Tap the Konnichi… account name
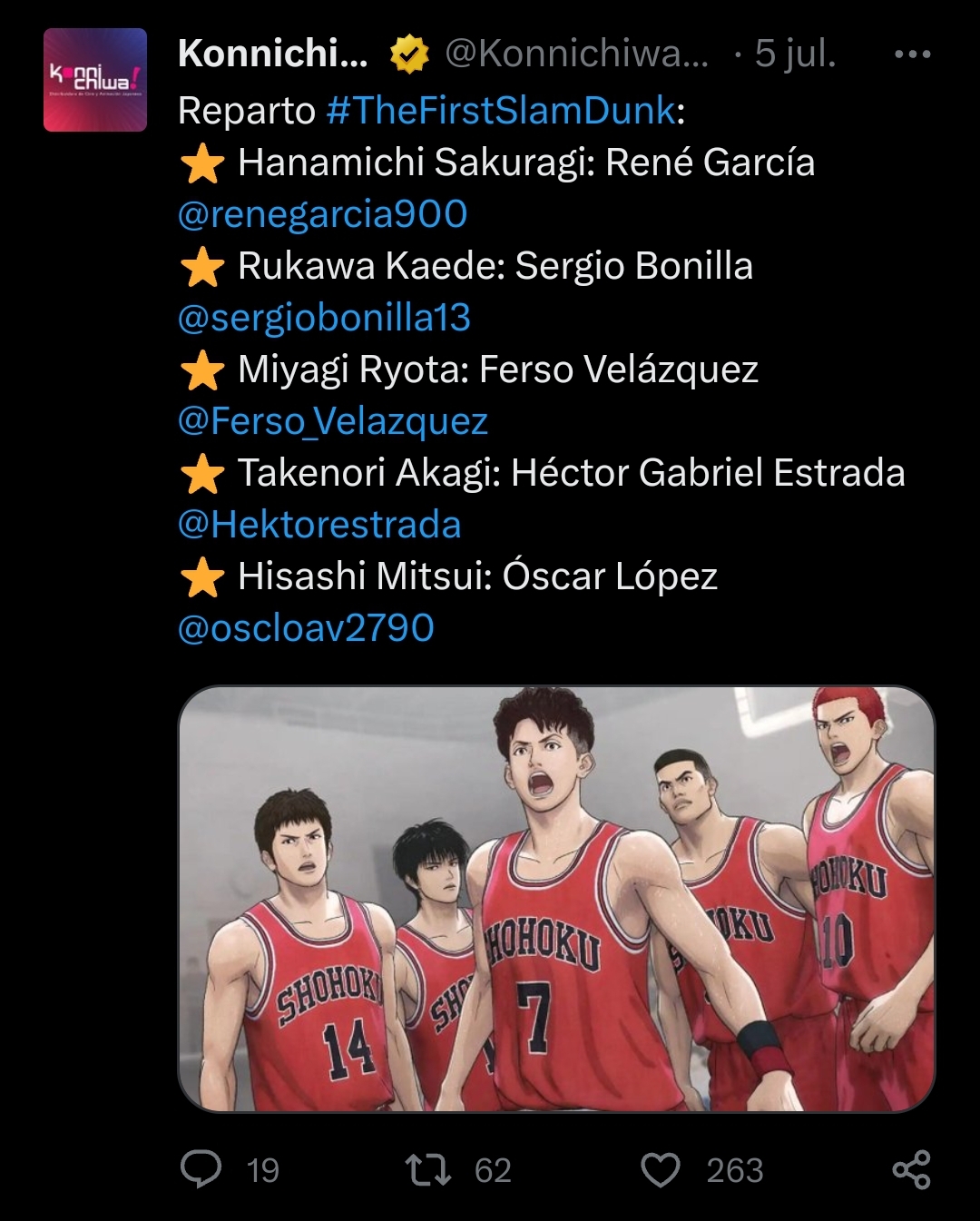This screenshot has height=1221, width=980. click(x=273, y=54)
